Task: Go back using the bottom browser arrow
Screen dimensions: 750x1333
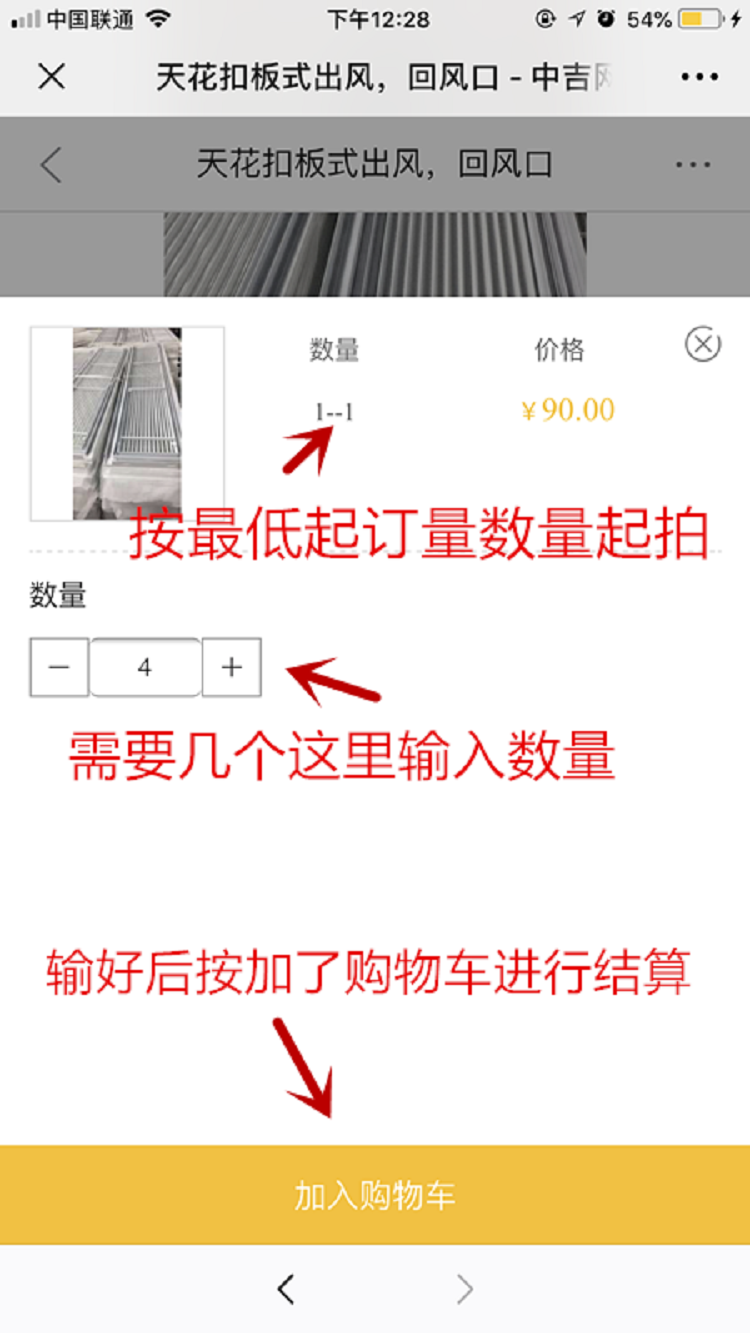Action: (286, 1289)
